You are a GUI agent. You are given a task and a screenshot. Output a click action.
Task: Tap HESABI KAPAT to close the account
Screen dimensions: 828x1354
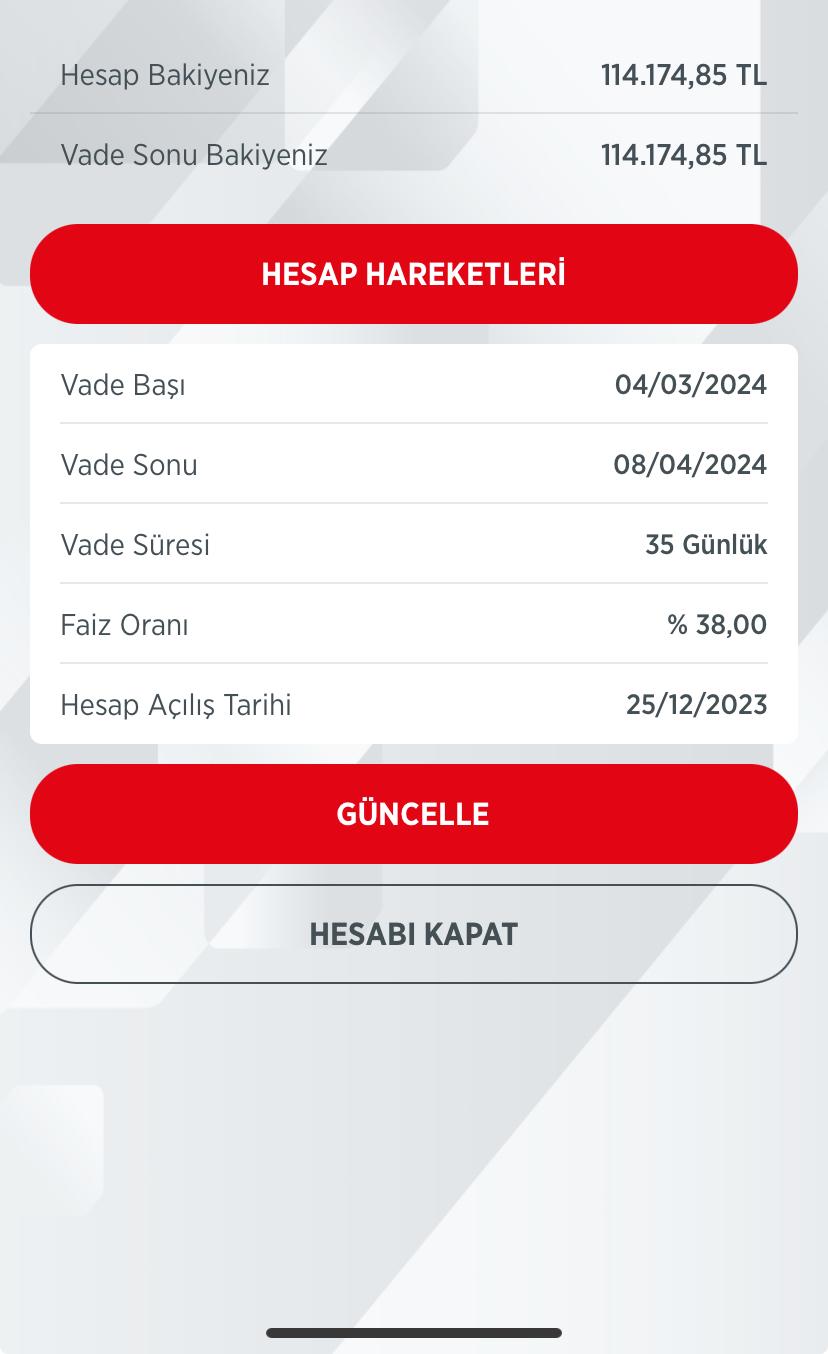(x=414, y=934)
